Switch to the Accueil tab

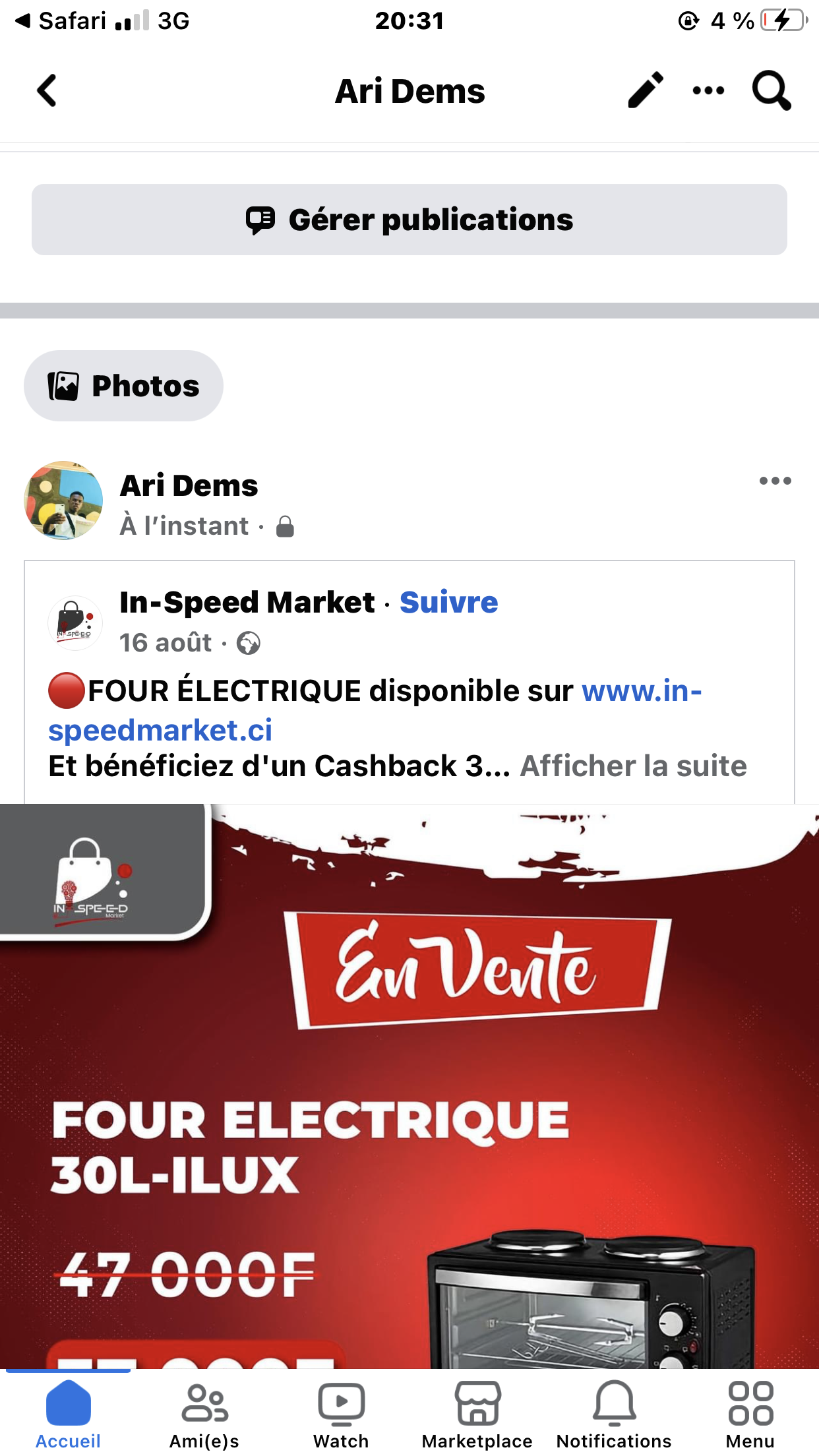pos(68,1412)
